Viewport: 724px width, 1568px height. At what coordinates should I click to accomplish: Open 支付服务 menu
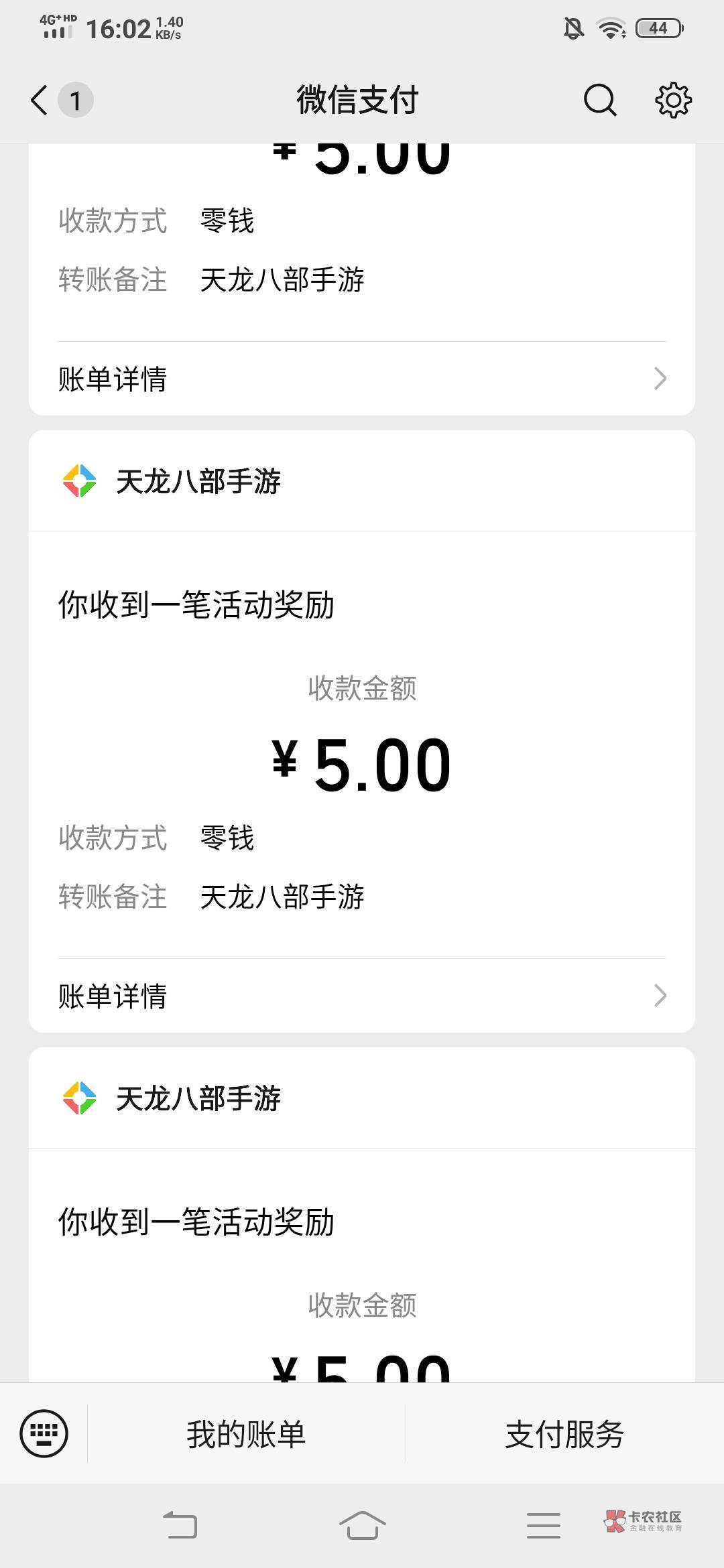point(564,1435)
